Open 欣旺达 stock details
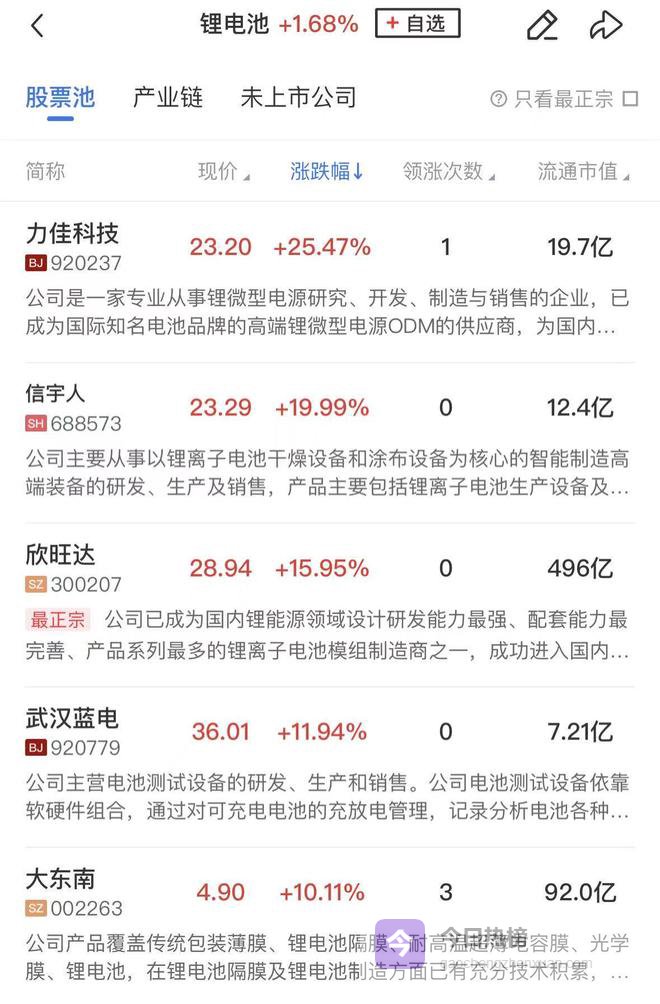Image resolution: width=660 pixels, height=1004 pixels. [x=60, y=555]
